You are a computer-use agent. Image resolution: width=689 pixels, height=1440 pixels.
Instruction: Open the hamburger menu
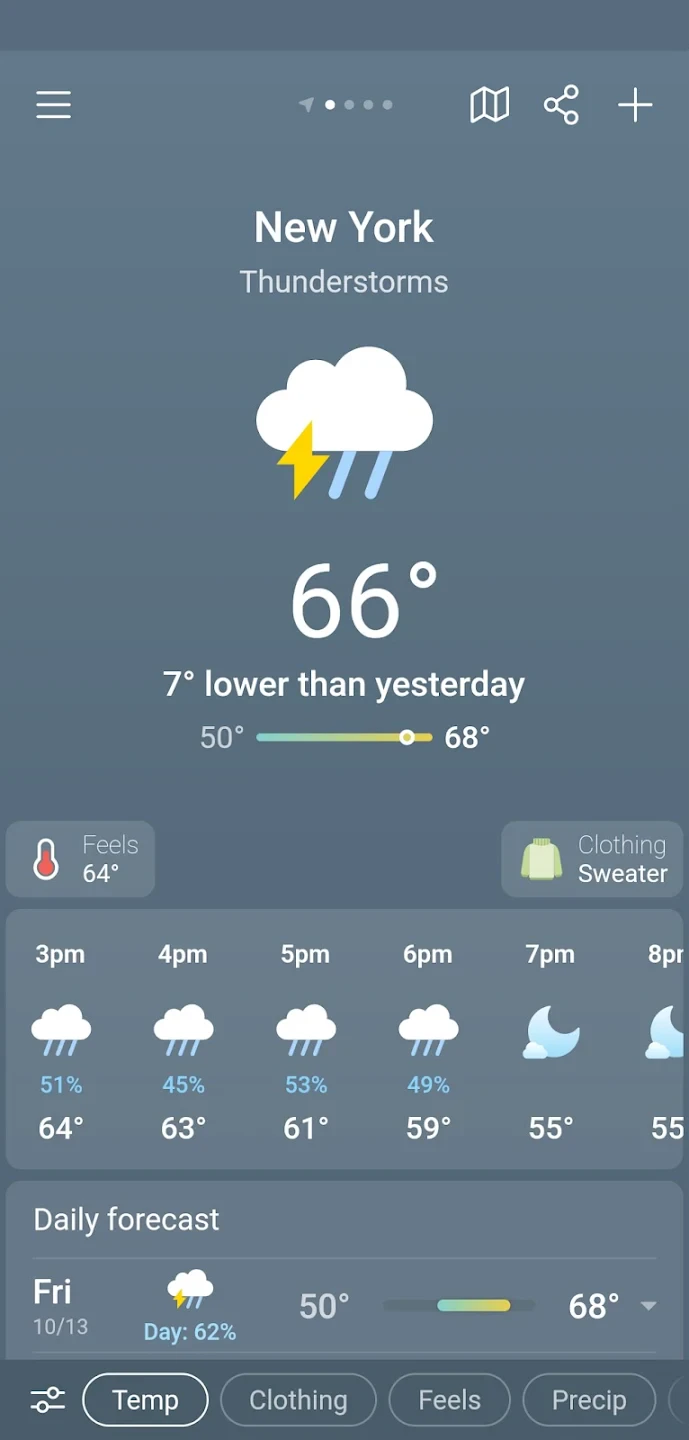tap(54, 105)
